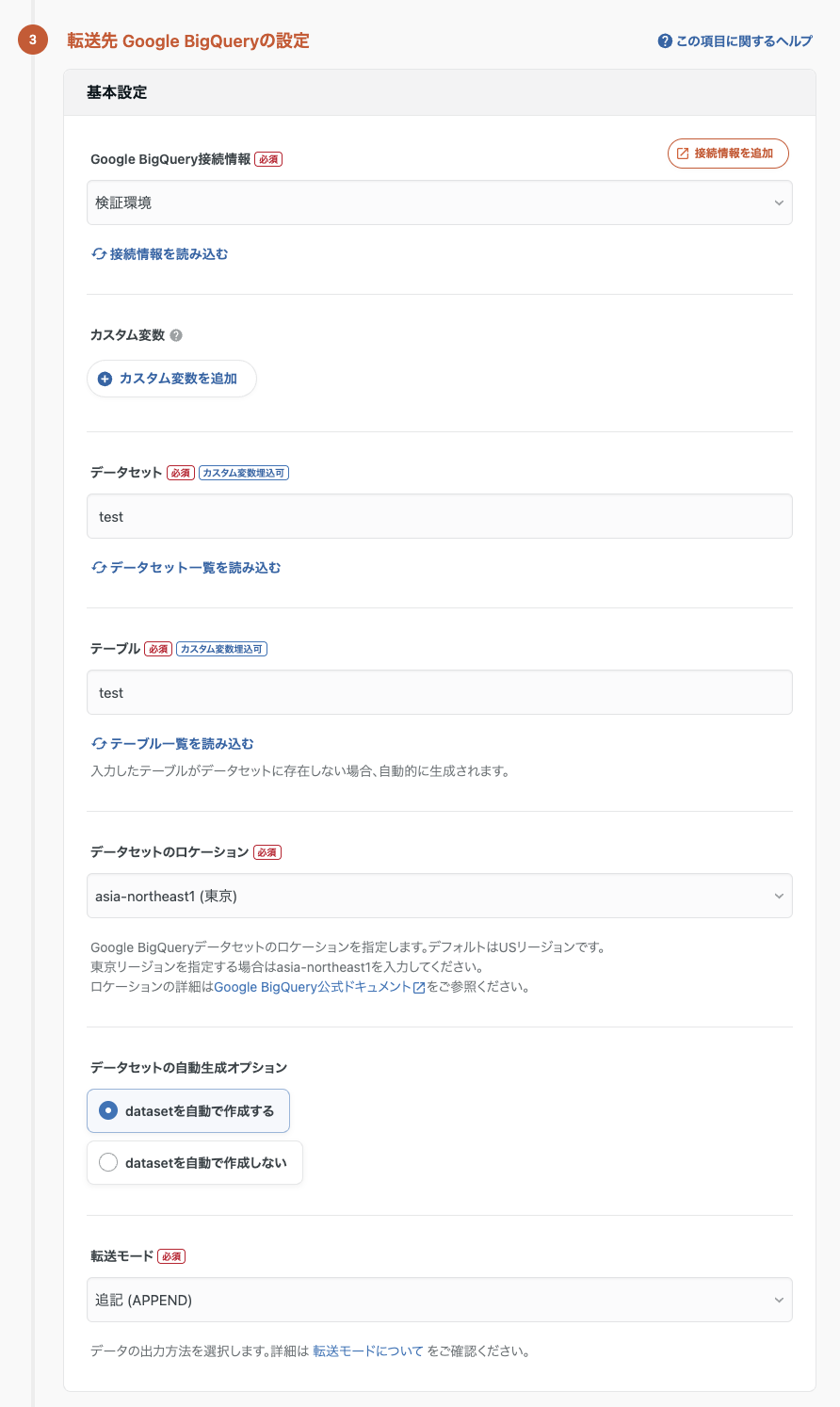Select datasetを自動で作成する option
This screenshot has height=1407, width=840.
(x=188, y=1111)
